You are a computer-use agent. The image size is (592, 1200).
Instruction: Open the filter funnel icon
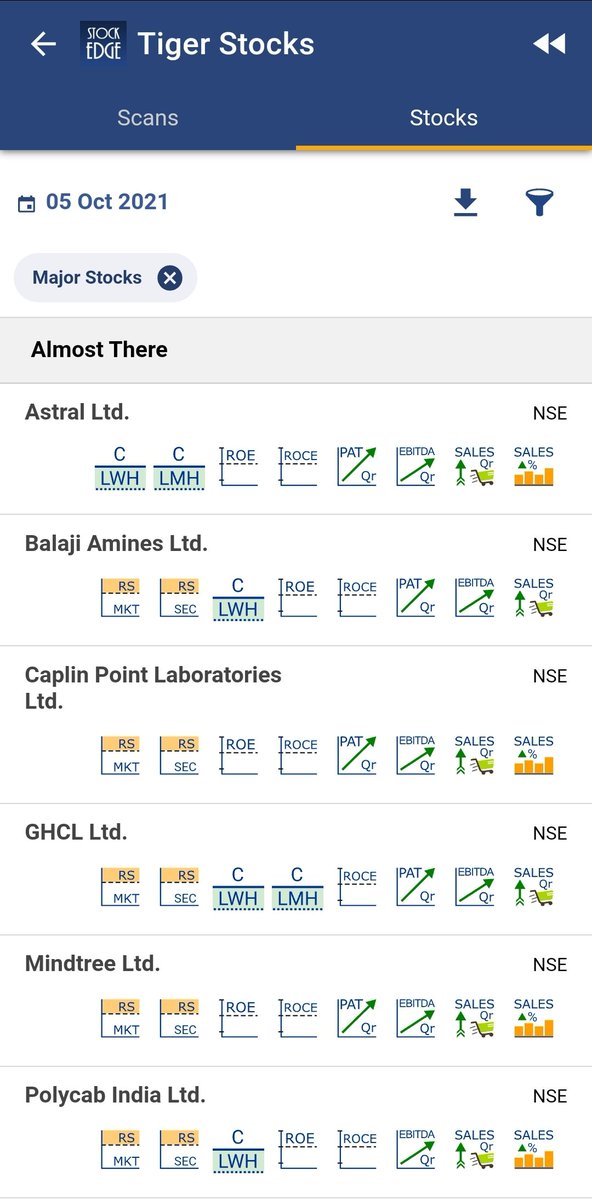coord(540,203)
